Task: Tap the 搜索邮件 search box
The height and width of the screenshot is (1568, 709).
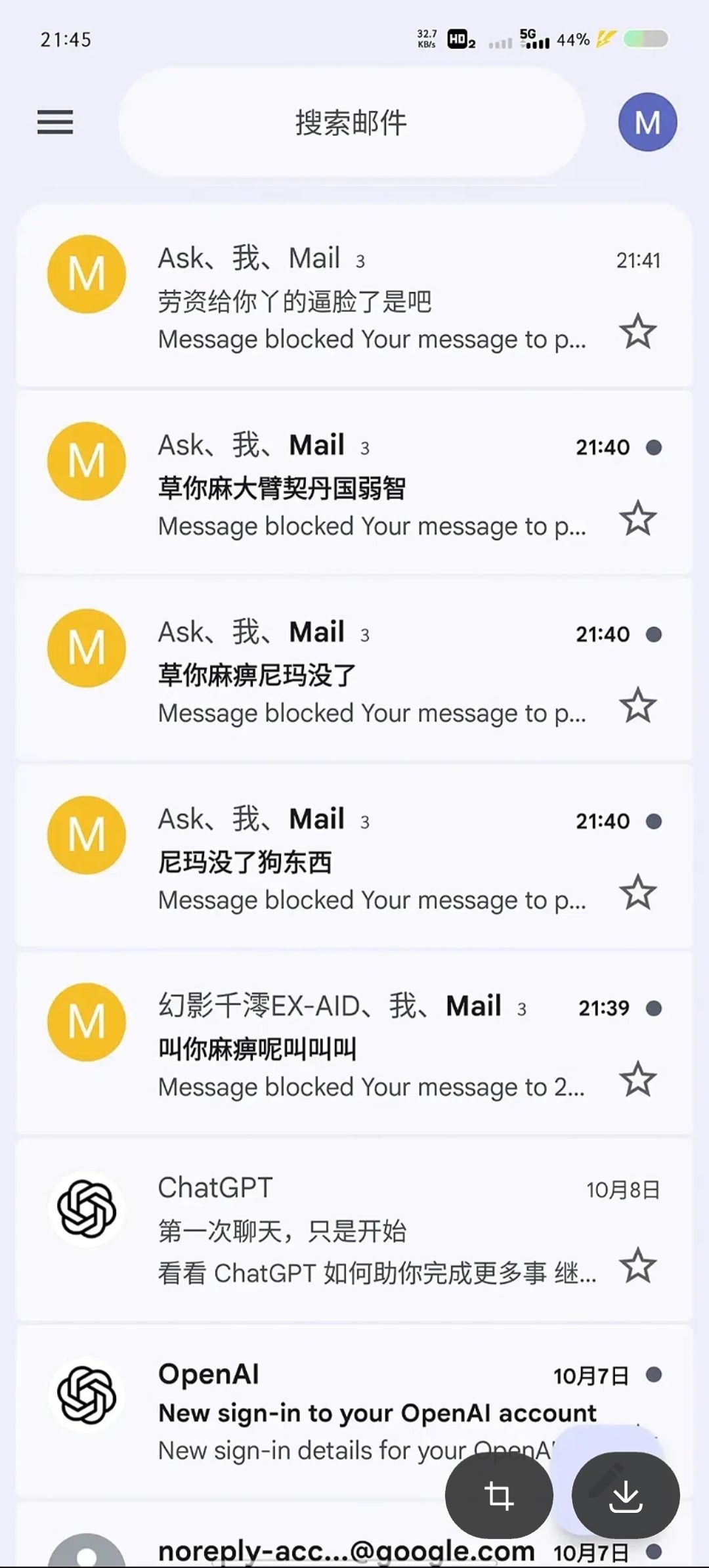Action: pos(351,122)
